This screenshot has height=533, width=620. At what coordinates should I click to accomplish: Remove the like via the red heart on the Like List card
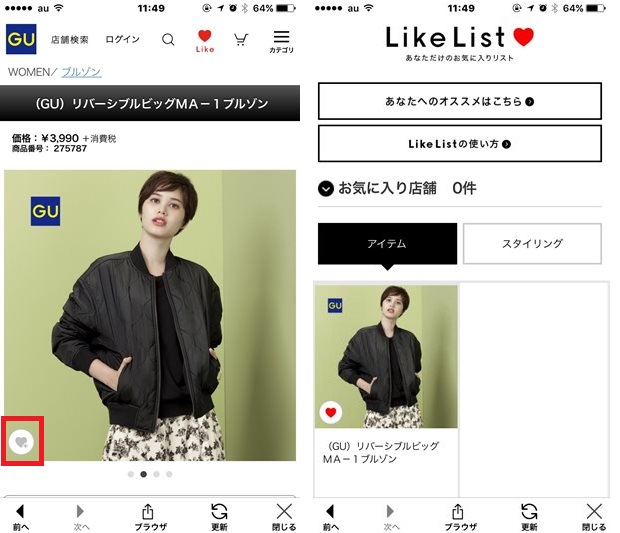[331, 412]
